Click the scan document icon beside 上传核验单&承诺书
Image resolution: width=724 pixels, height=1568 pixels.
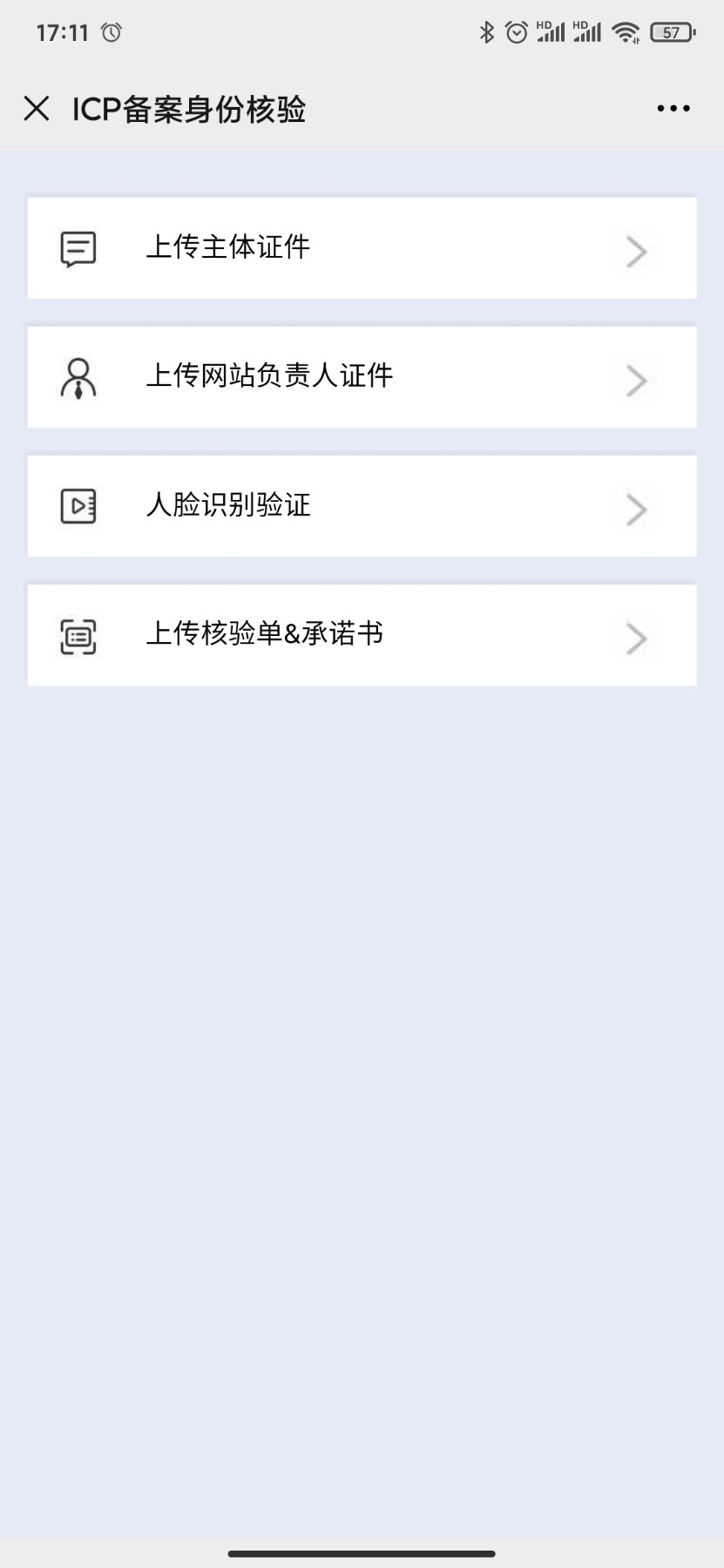click(x=78, y=635)
